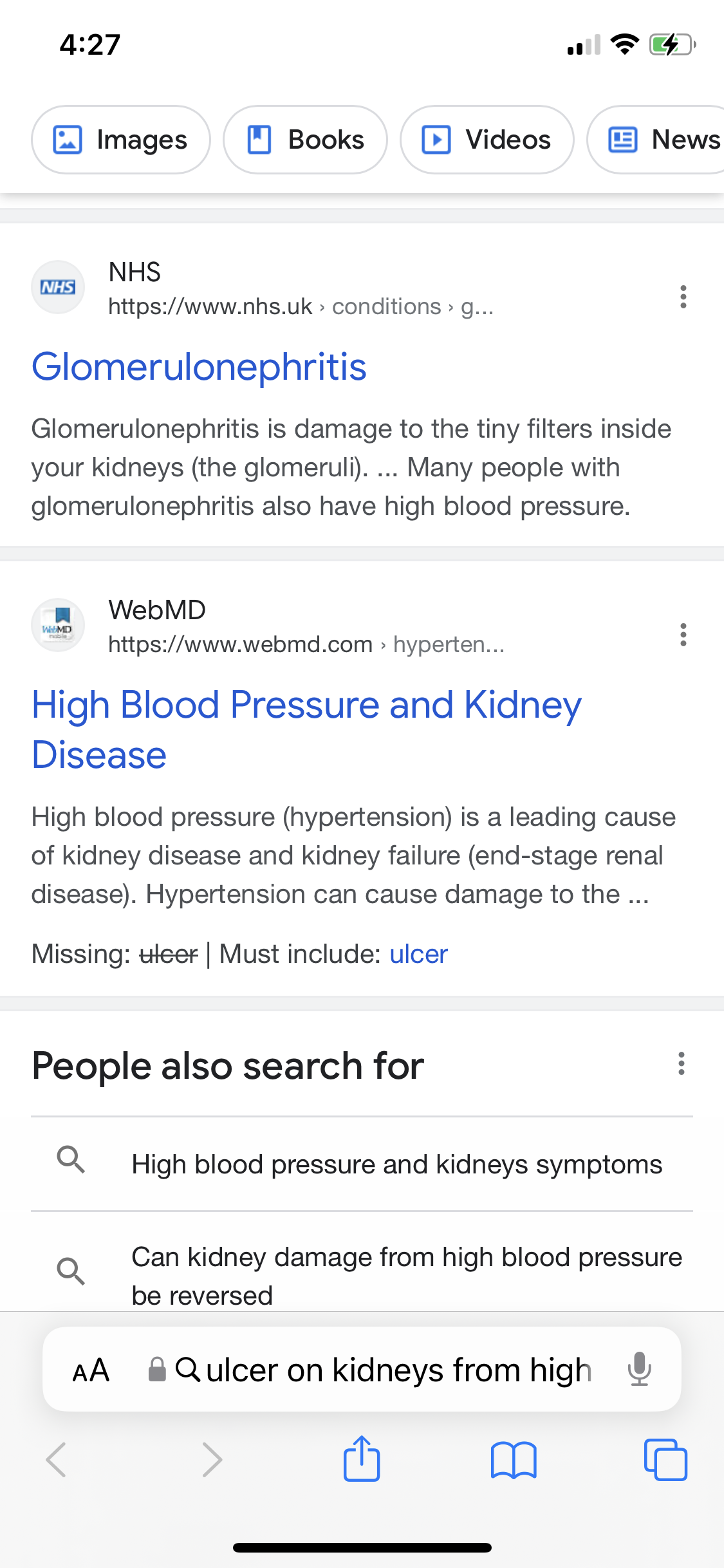Filter results by Images

tap(121, 140)
